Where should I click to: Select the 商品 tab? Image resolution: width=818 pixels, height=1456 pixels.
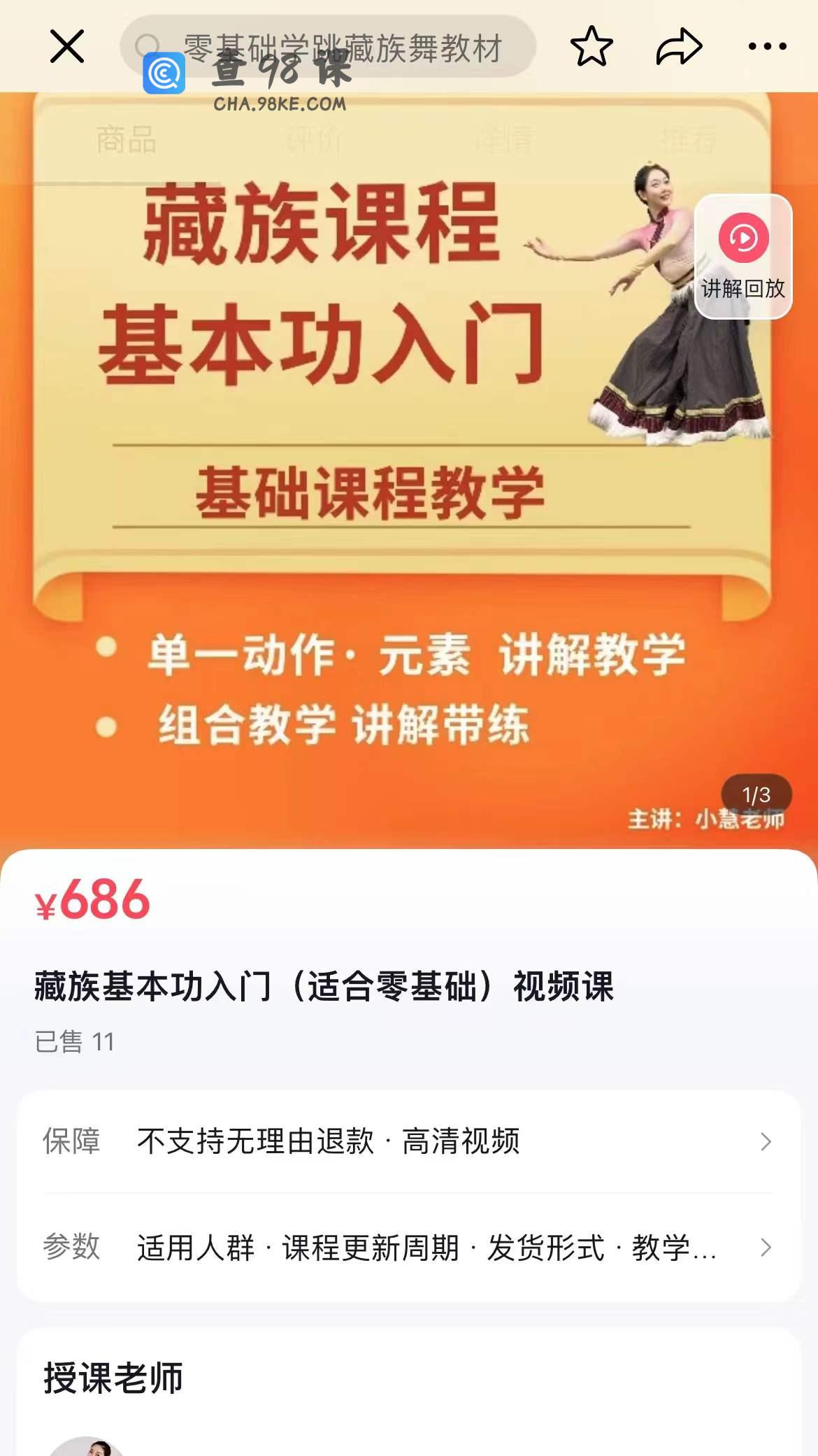[126, 140]
